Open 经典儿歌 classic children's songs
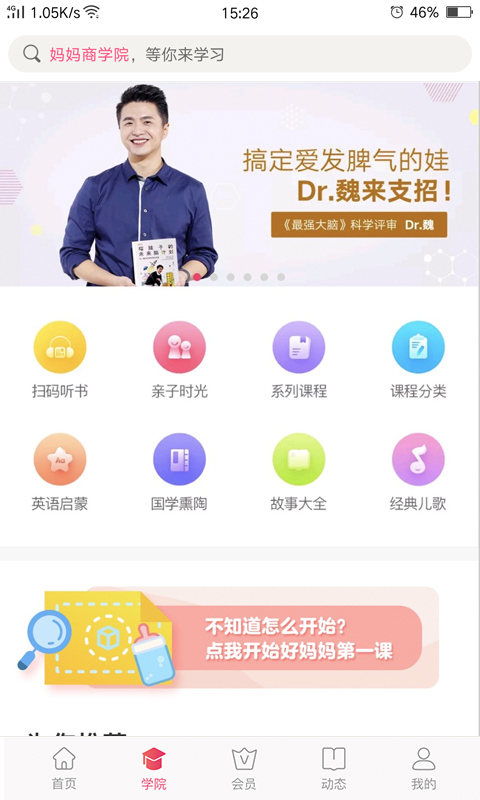Screen dimensions: 480x800 tap(418, 472)
